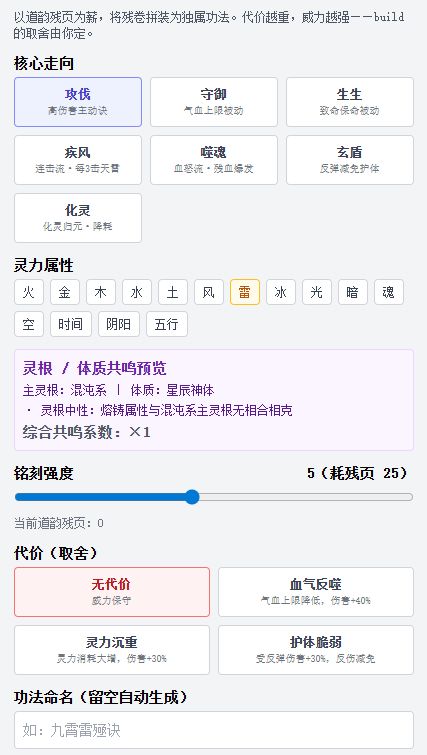This screenshot has width=427, height=755.
Task: Choose the 时间 attribute chip
Action: click(x=71, y=324)
